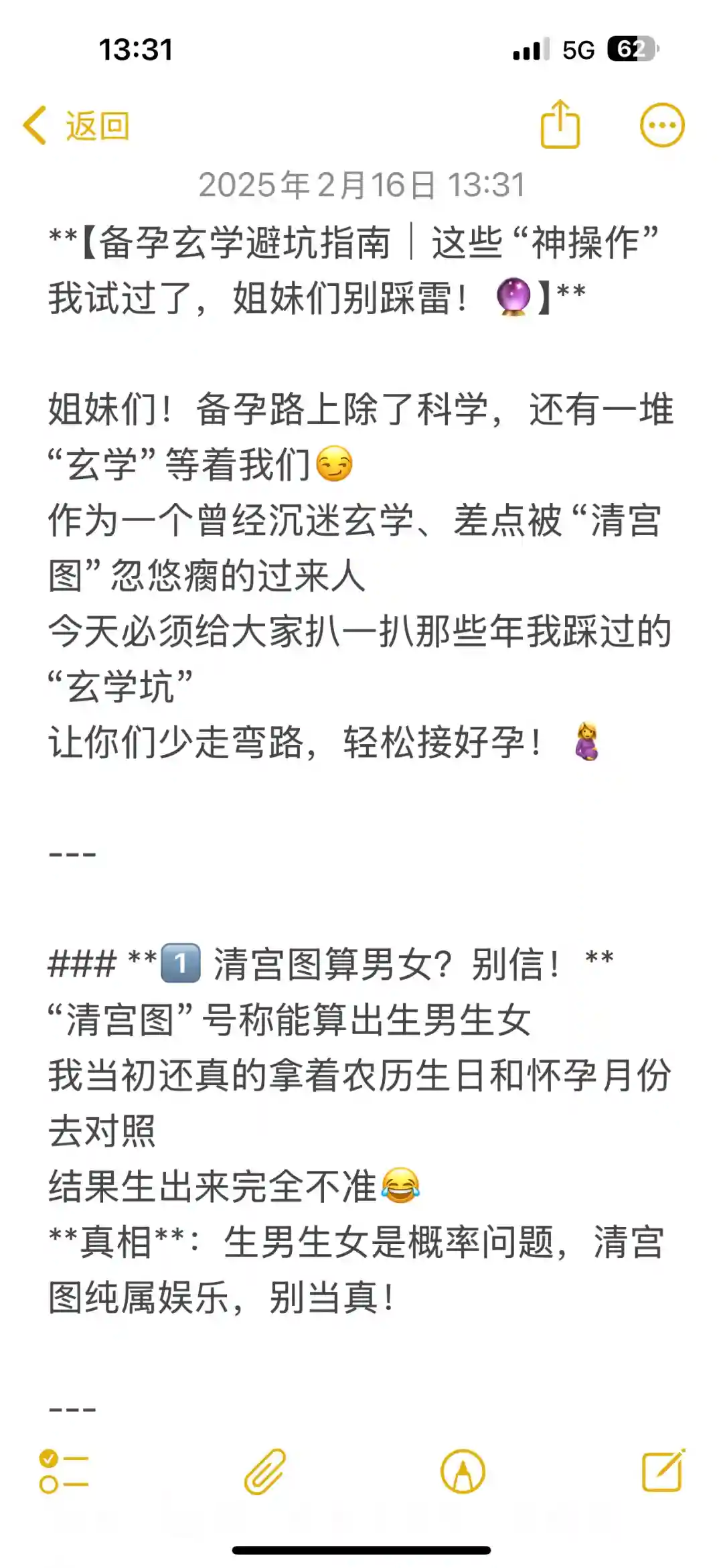Go back via the 返回 button
The image size is (723, 1568).
point(77,125)
